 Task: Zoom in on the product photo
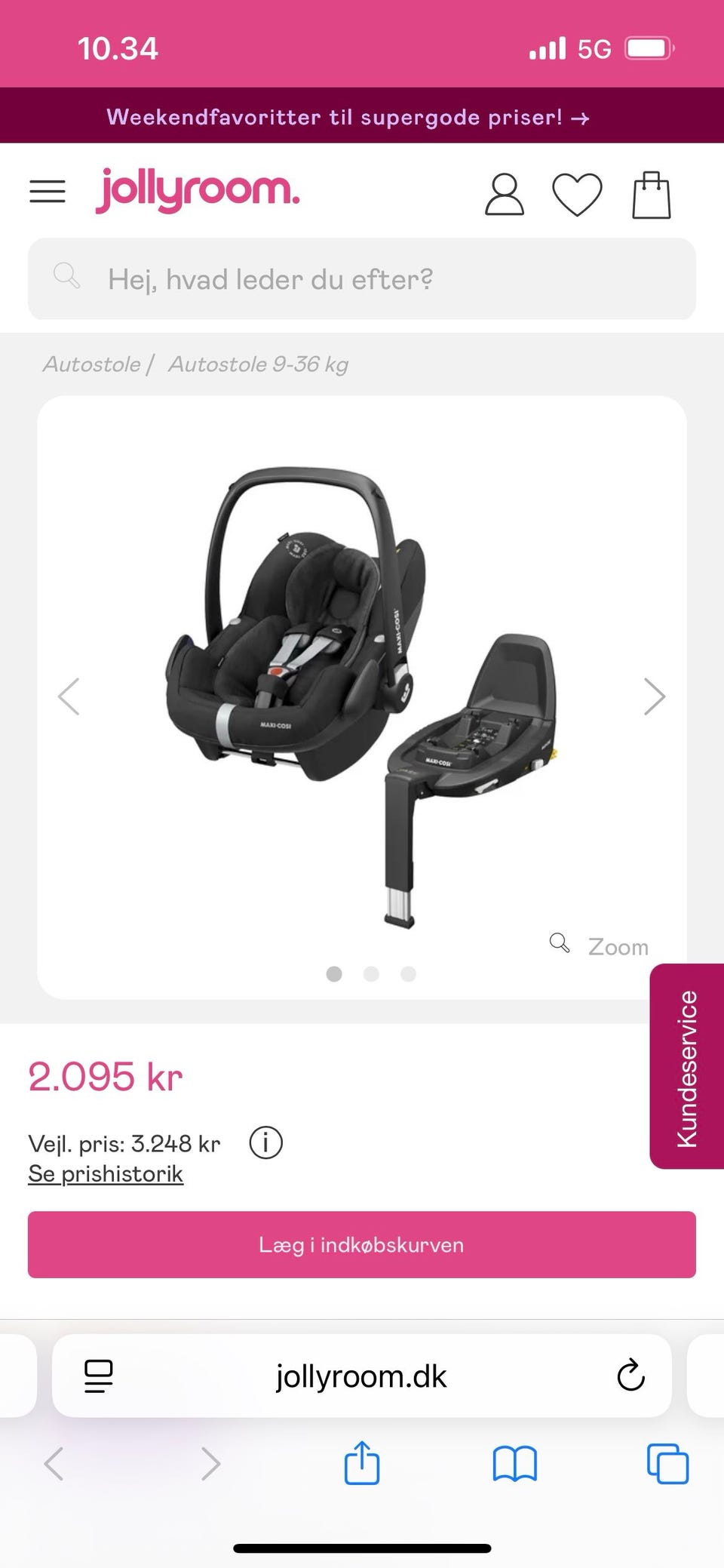click(x=601, y=945)
